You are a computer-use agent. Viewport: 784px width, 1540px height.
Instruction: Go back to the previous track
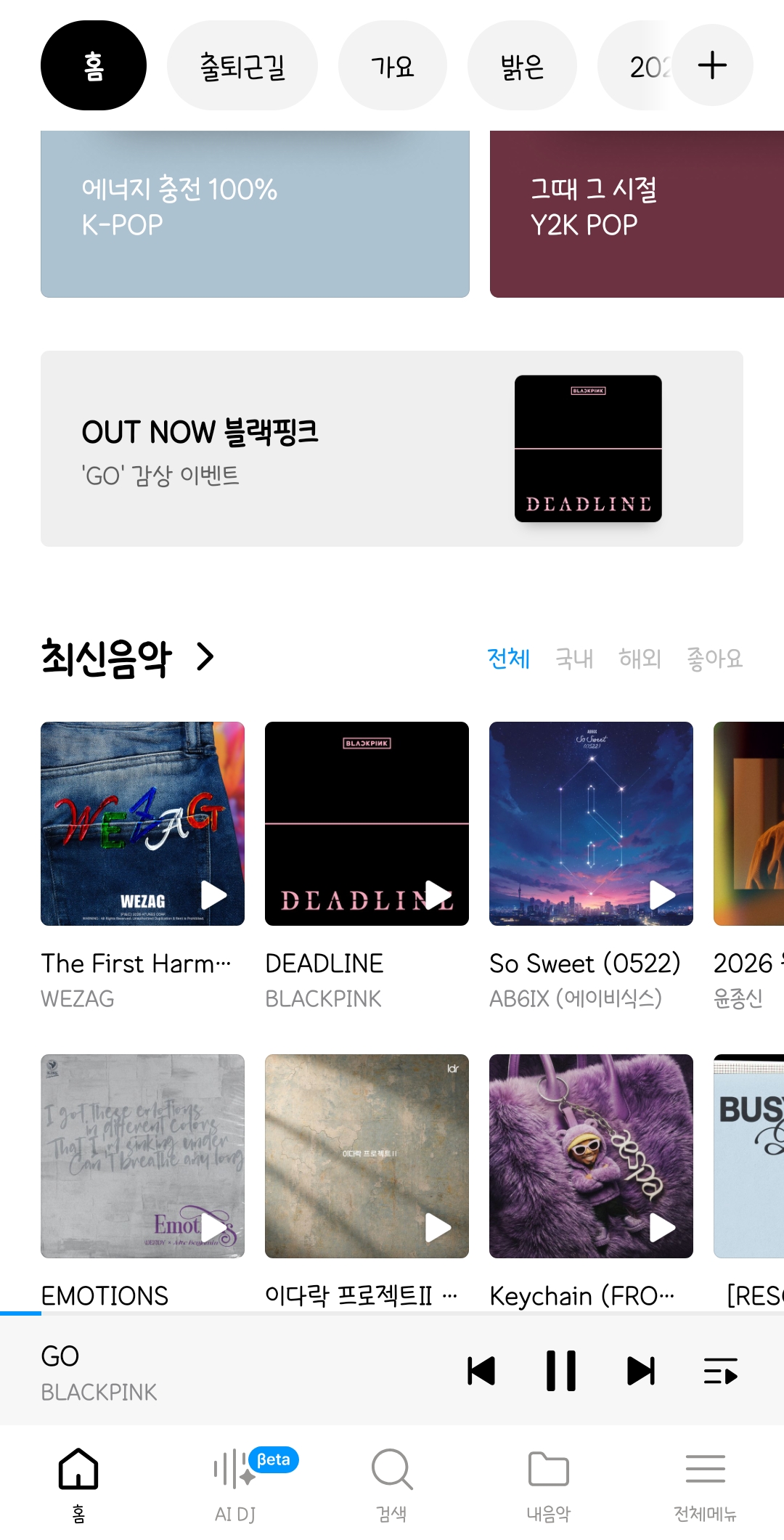(481, 1371)
